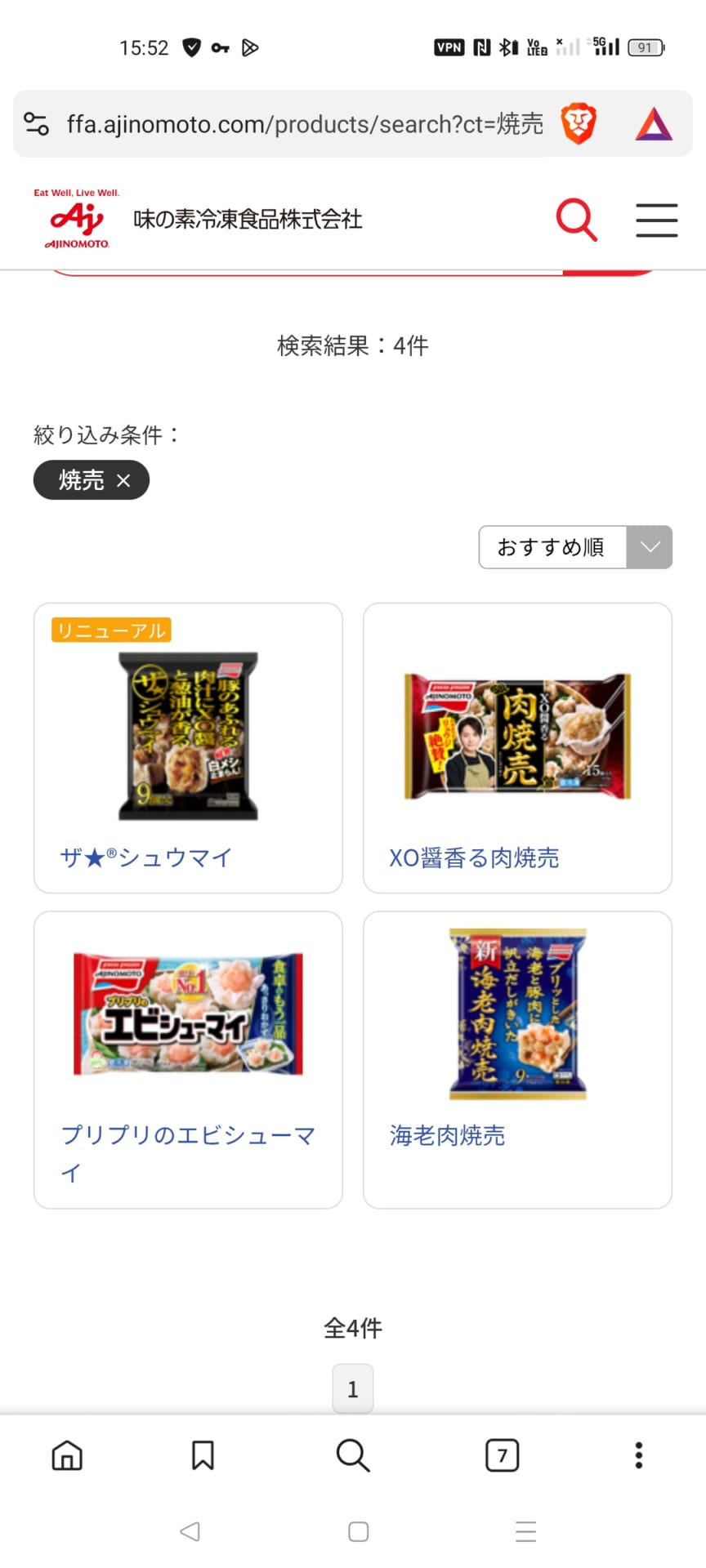The width and height of the screenshot is (706, 1568).
Task: Show the 7 open tabs
Action: point(502,1455)
